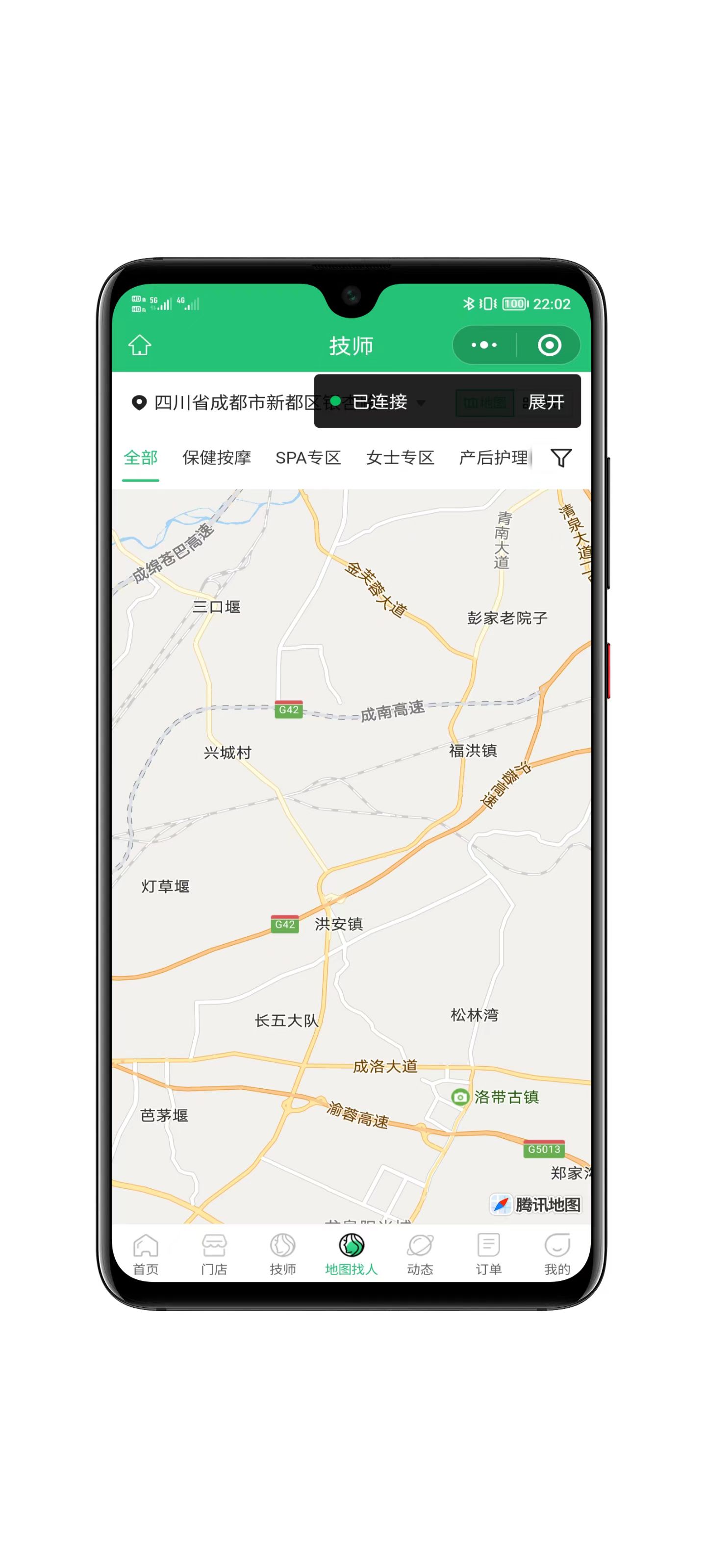This screenshot has width=706, height=1568.
Task: Open the 门店 bottom tab
Action: pyautogui.click(x=214, y=1253)
